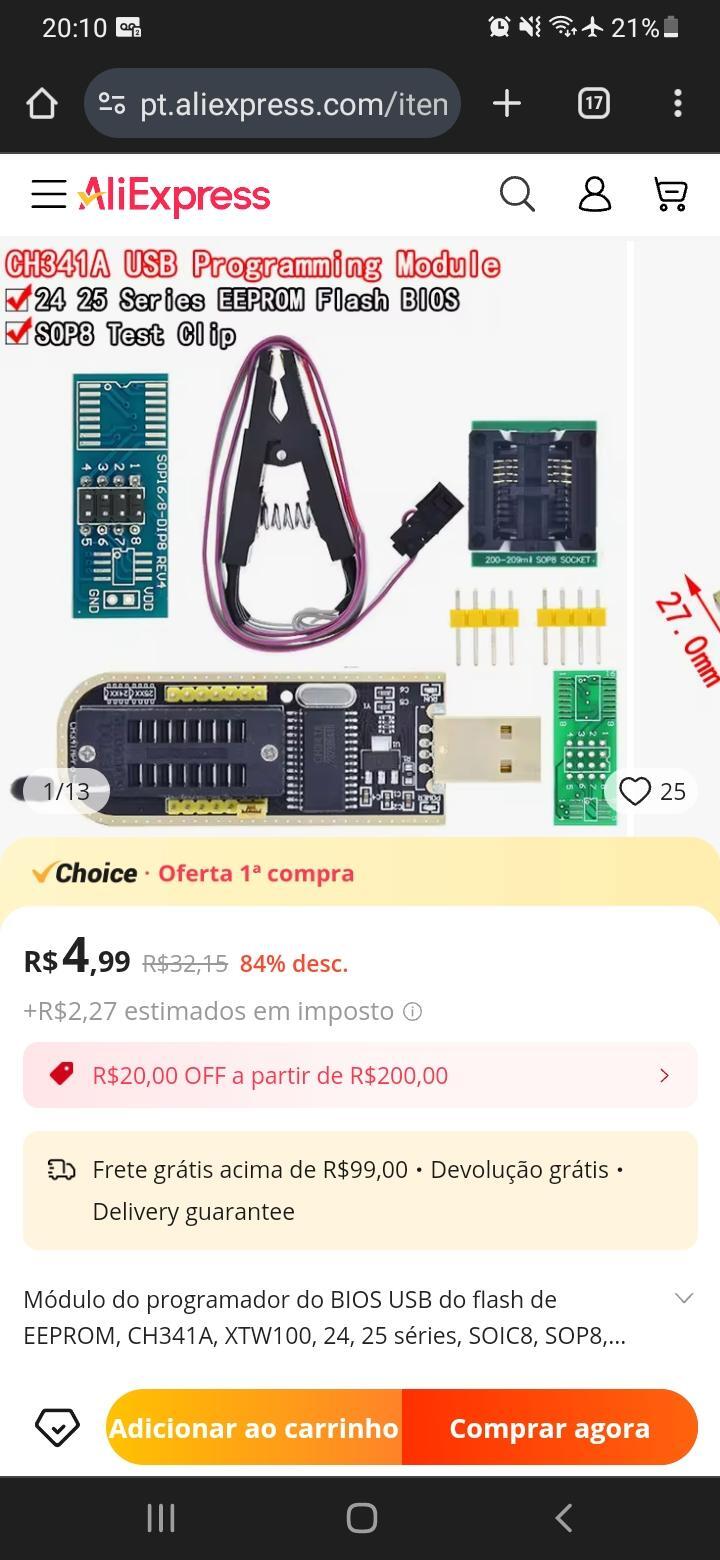Open the tab switcher showing 17 tabs
The height and width of the screenshot is (1560, 720).
[593, 103]
